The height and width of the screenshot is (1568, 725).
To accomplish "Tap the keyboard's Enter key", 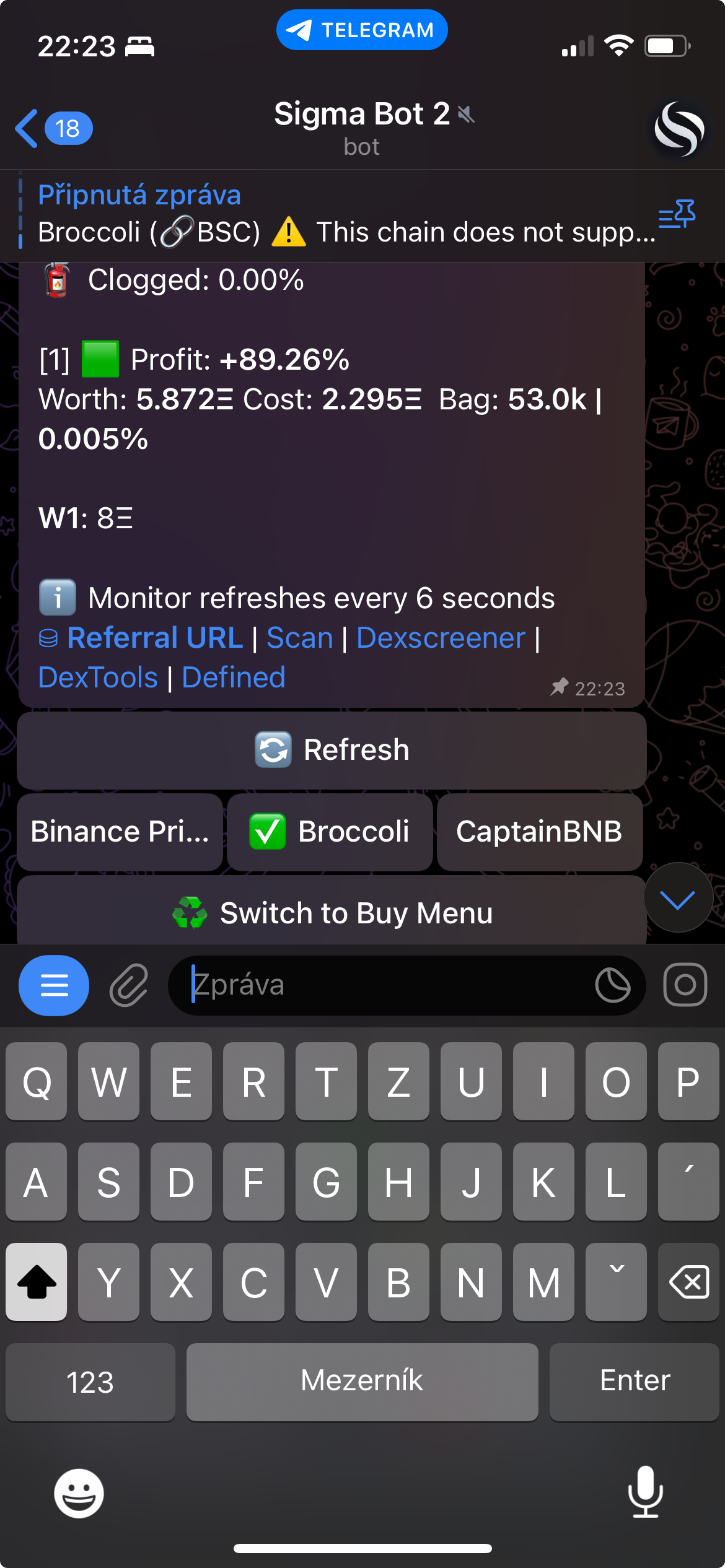I will click(x=634, y=1380).
